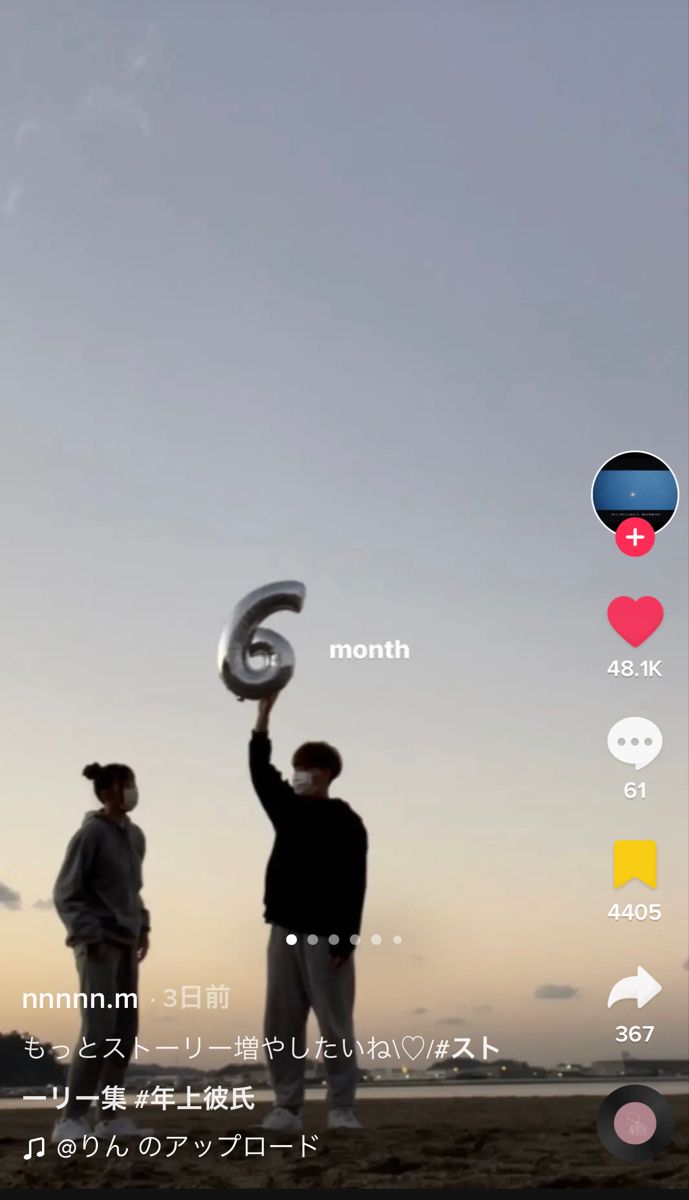Open the @りん のアップロード sound page
Screen dimensions: 689x1200
click(x=185, y=1146)
